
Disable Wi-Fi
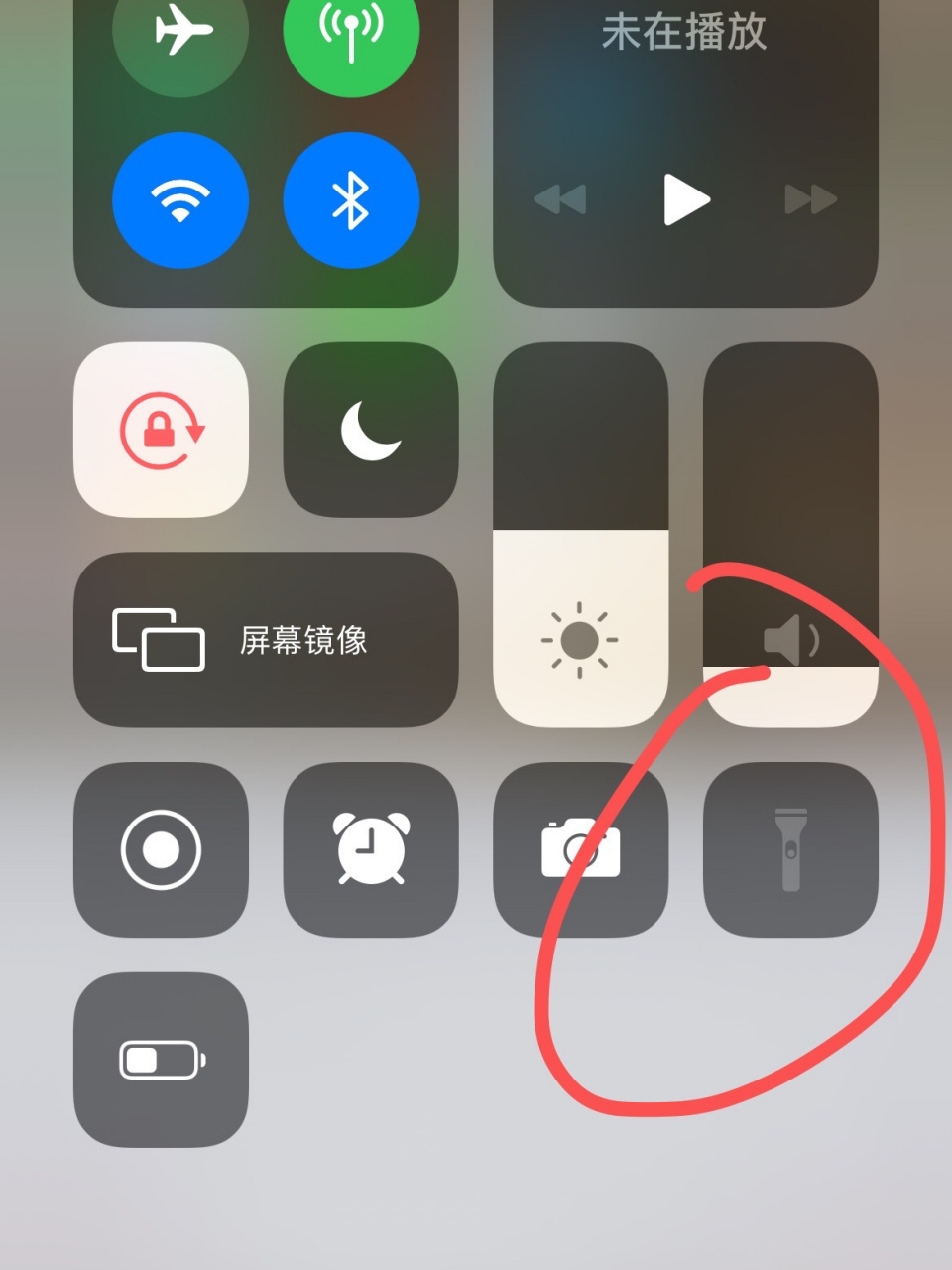click(x=180, y=199)
